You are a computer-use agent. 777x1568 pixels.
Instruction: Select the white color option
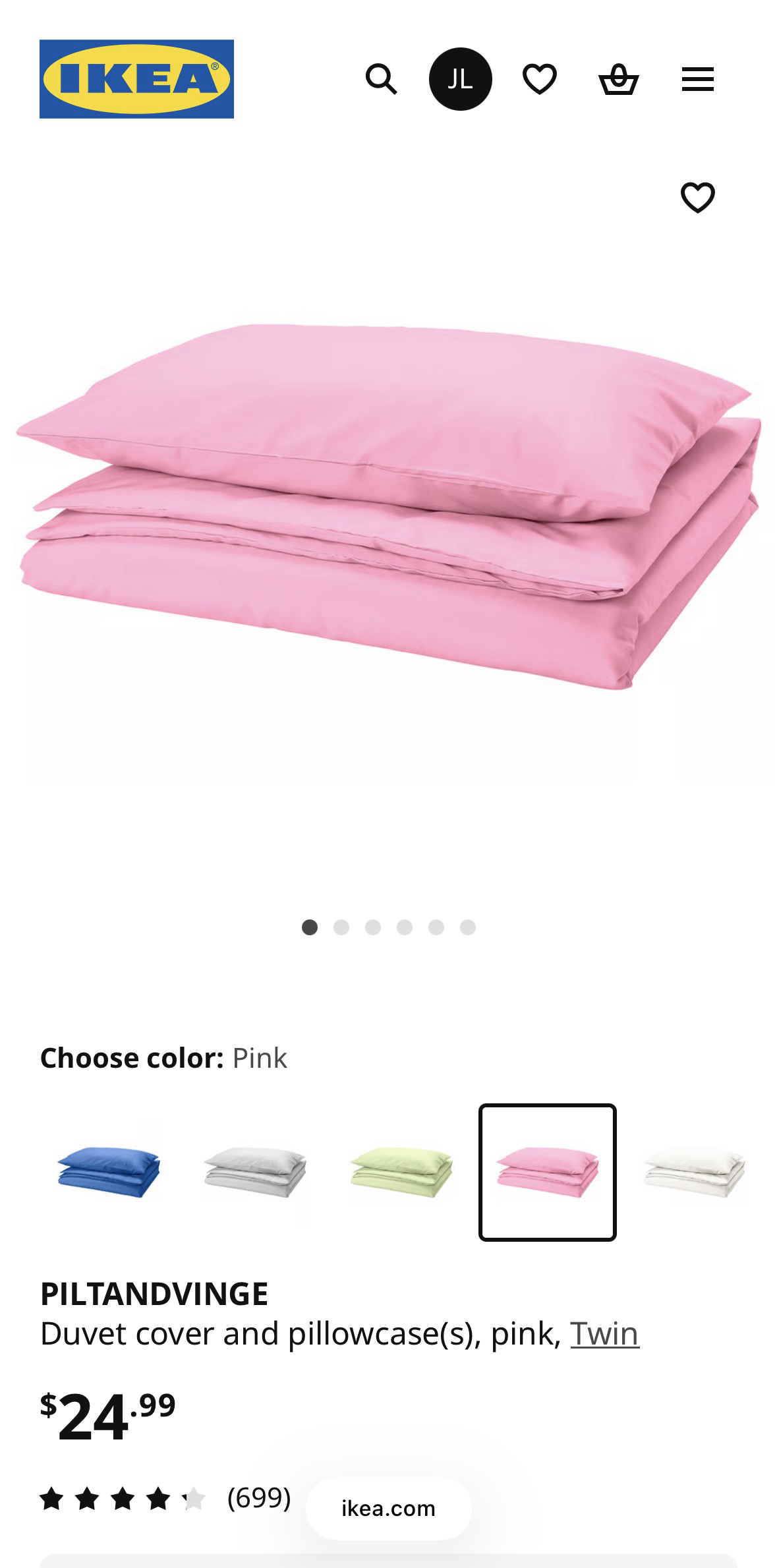(694, 1173)
